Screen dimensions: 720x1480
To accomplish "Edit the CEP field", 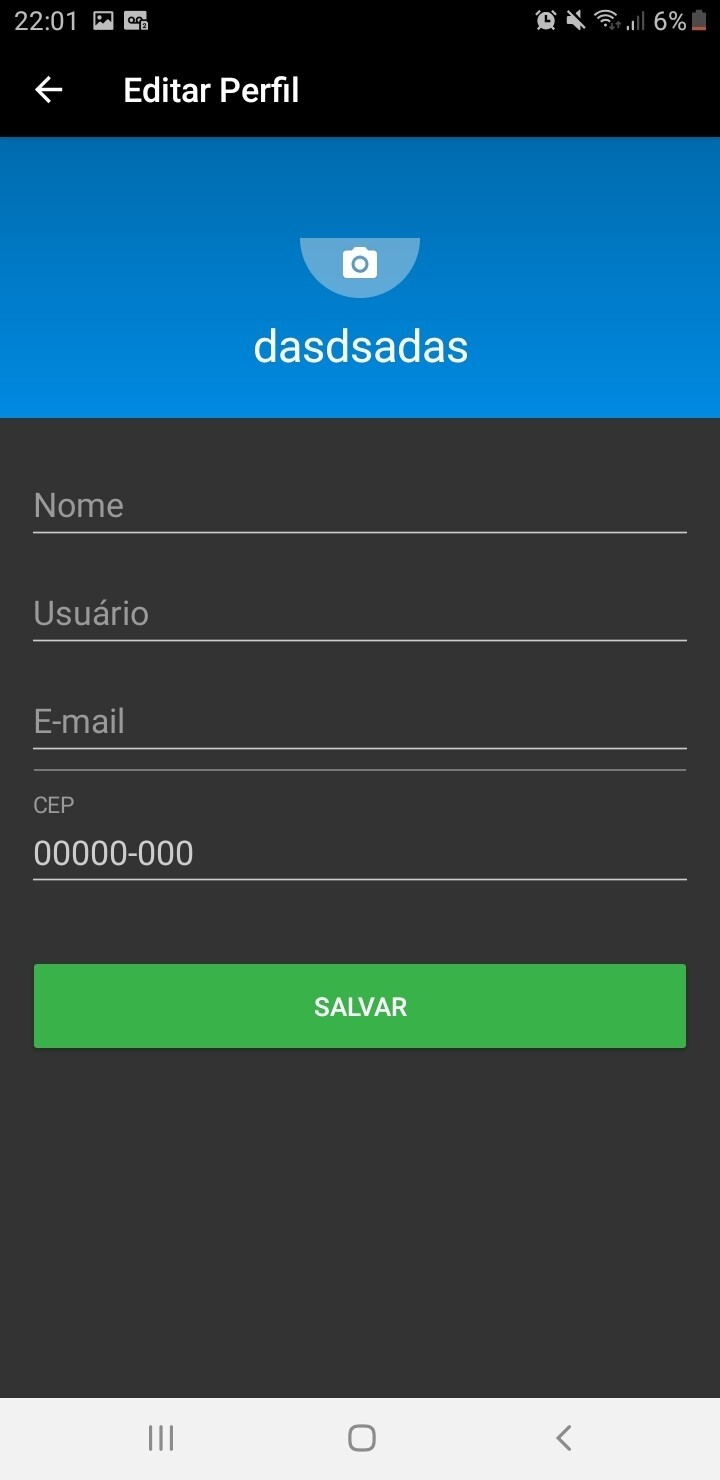I will (360, 853).
